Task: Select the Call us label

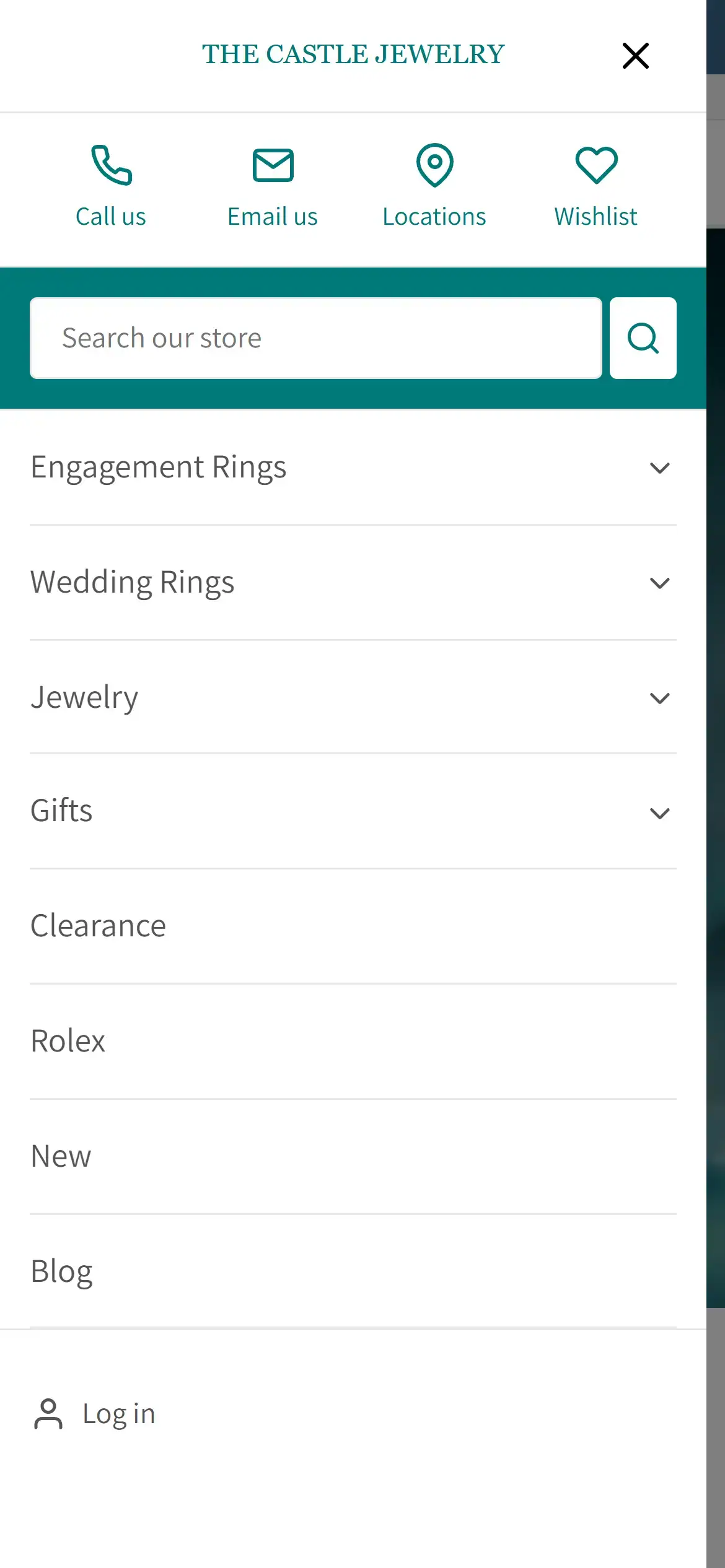Action: [x=110, y=216]
